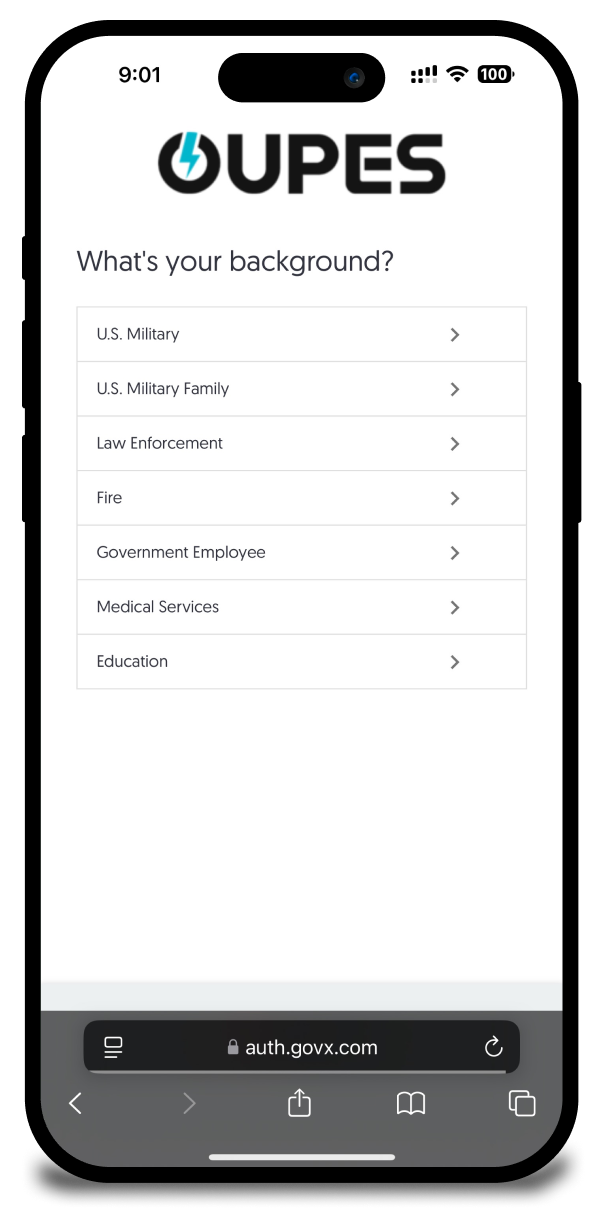Reload the page in Safari
604x1218 pixels.
click(x=493, y=1047)
